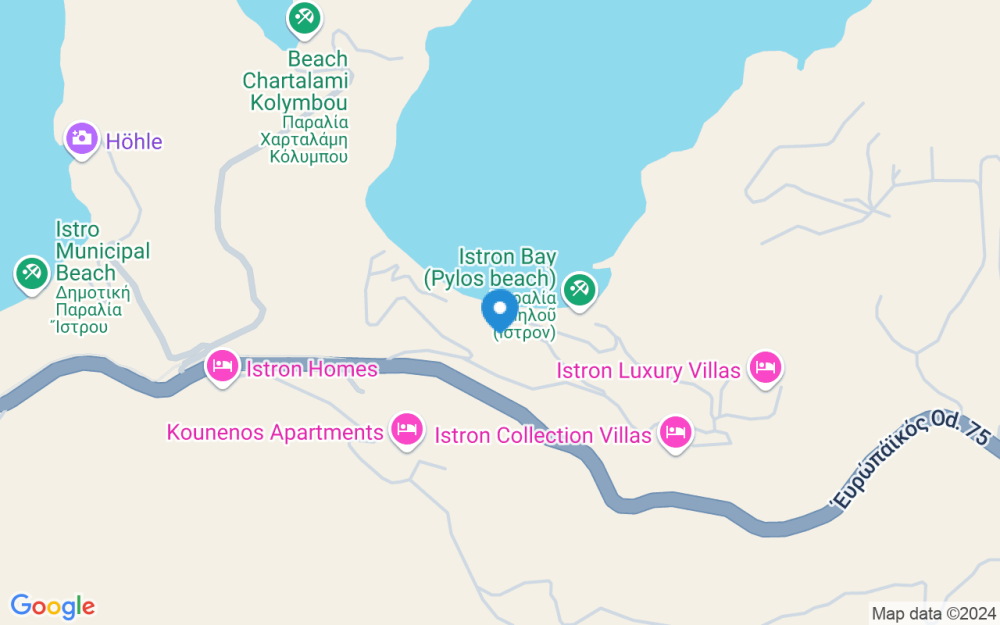Tap the Höhle photo spot pin

(82, 140)
